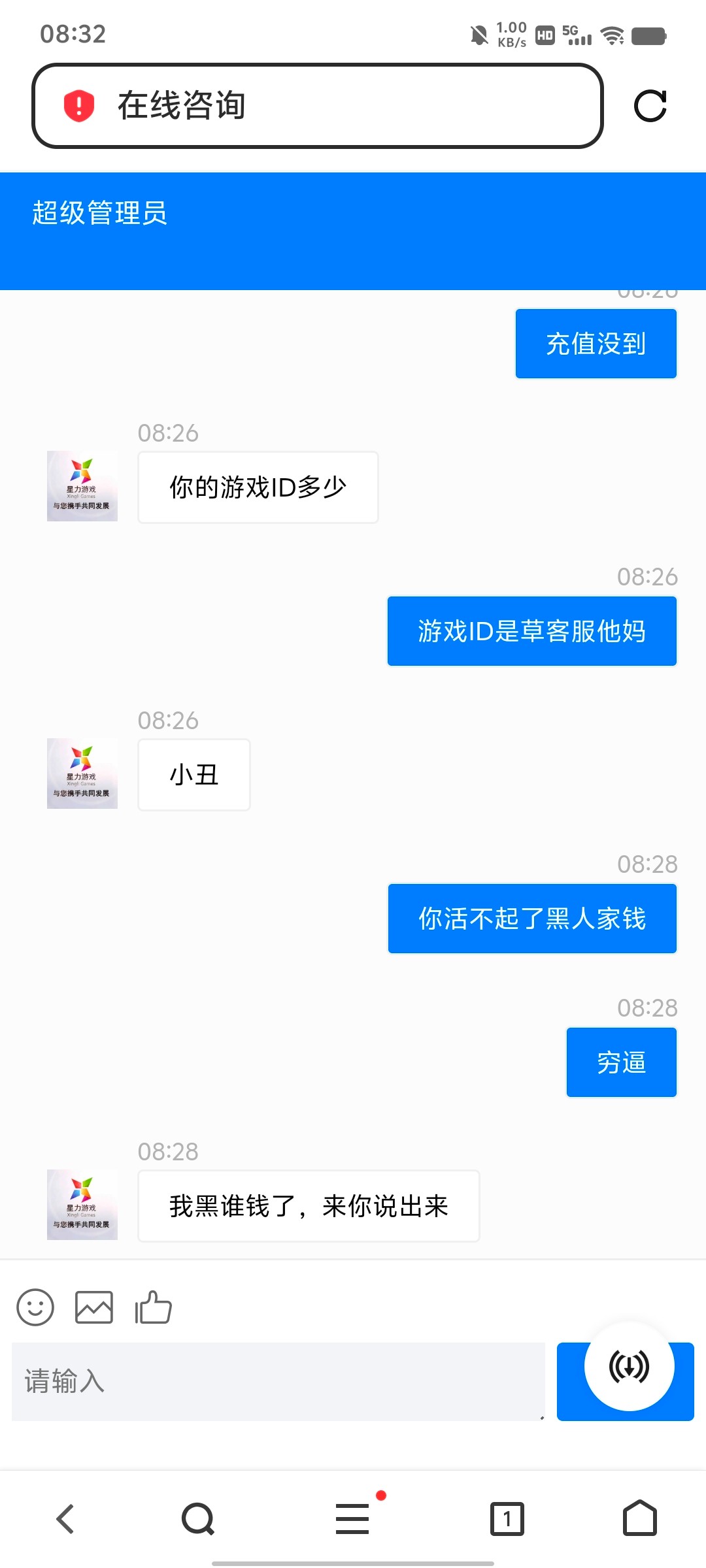The height and width of the screenshot is (1568, 706).
Task: Tap the 穷逼 sent message bubble
Action: (620, 1062)
